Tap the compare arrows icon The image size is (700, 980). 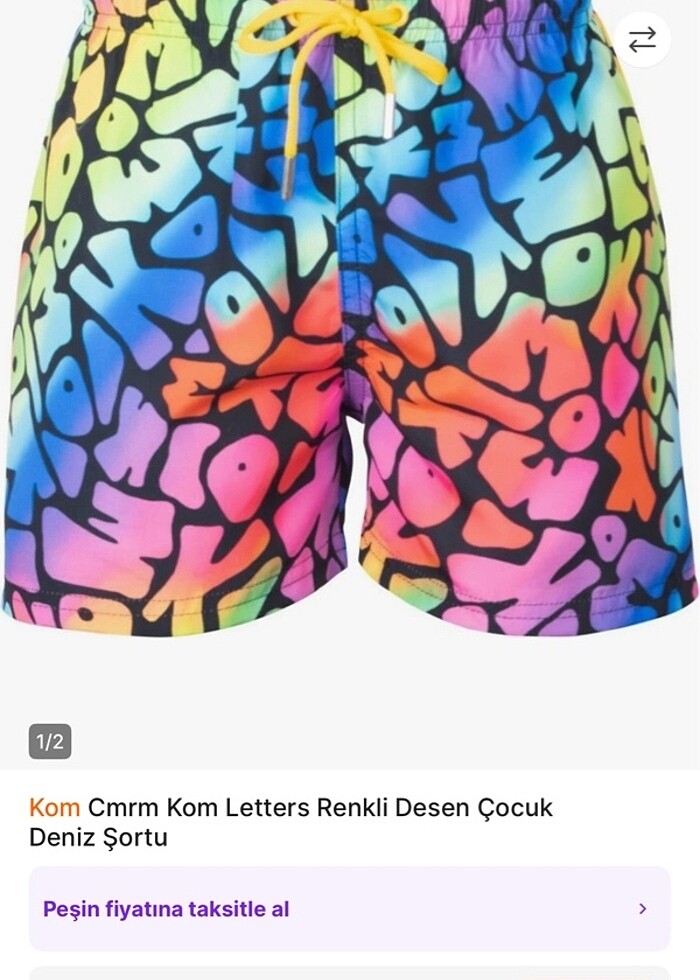point(642,40)
